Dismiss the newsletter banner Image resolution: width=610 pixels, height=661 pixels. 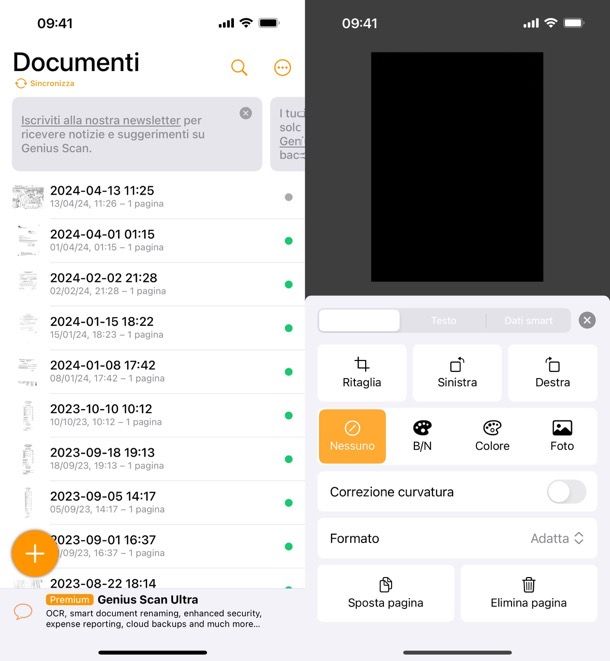click(246, 113)
